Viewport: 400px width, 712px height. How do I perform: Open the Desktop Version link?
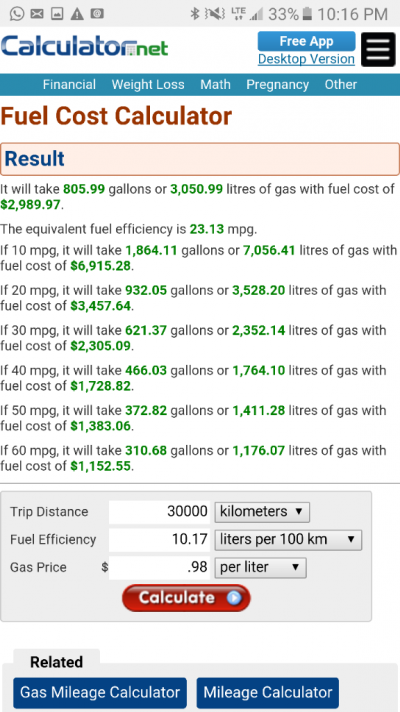[x=306, y=59]
